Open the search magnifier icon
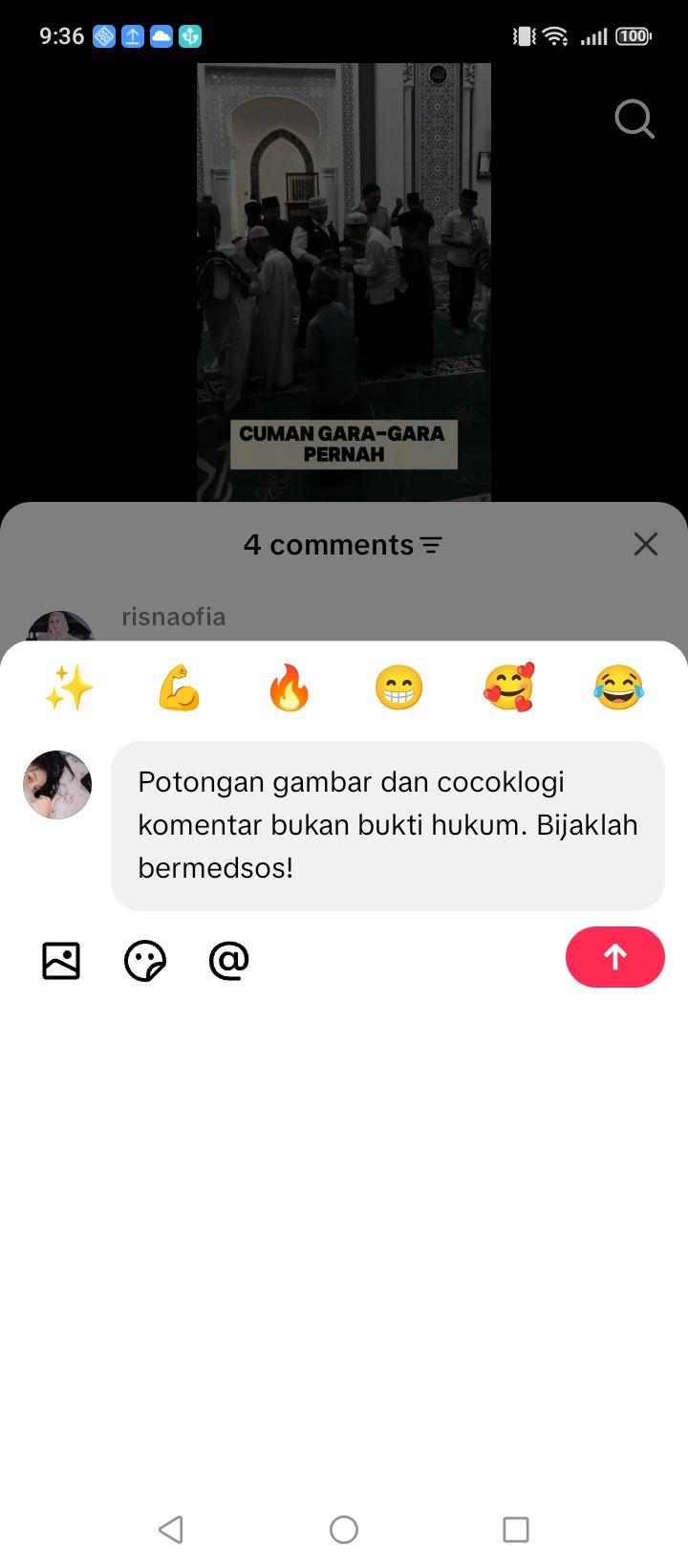Image resolution: width=688 pixels, height=1568 pixels. pos(634,120)
